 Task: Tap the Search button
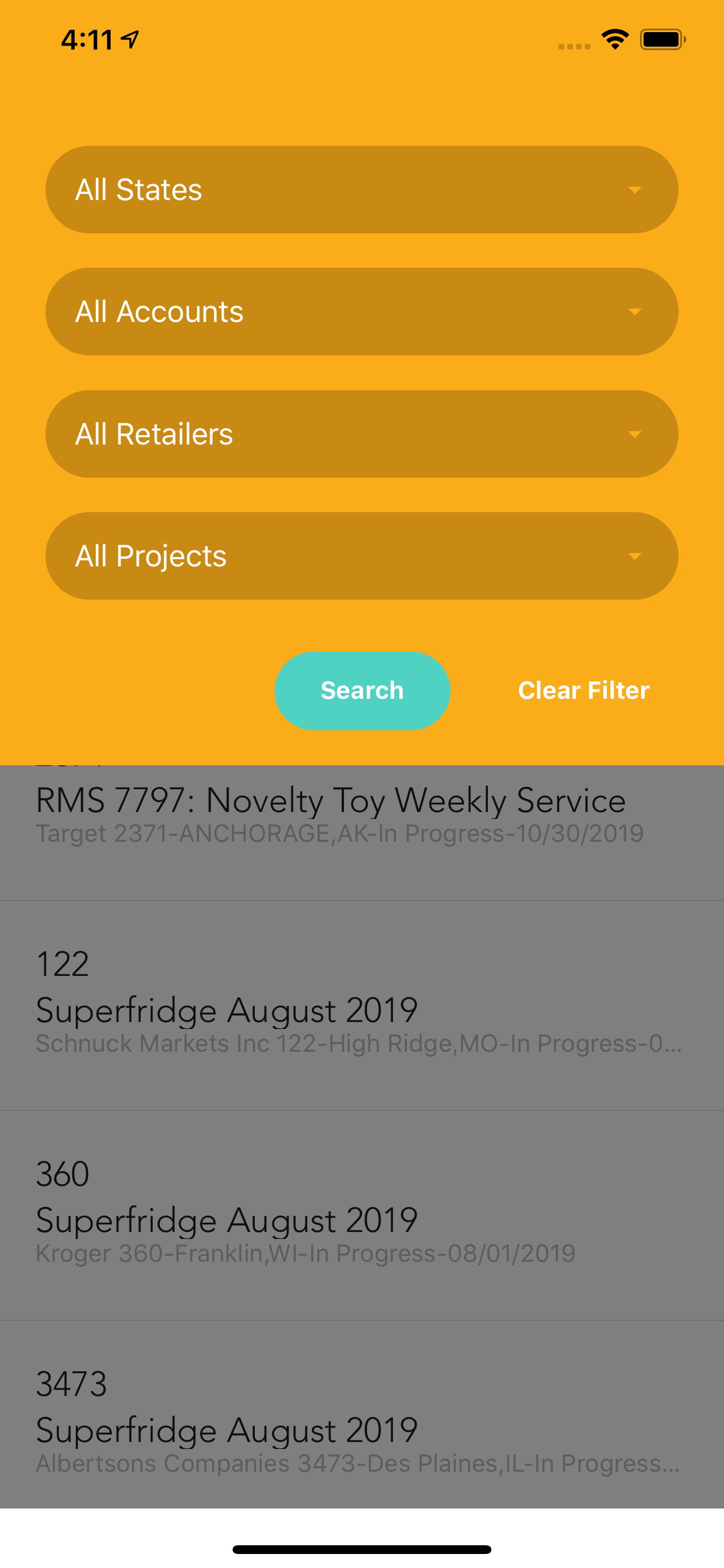362,691
